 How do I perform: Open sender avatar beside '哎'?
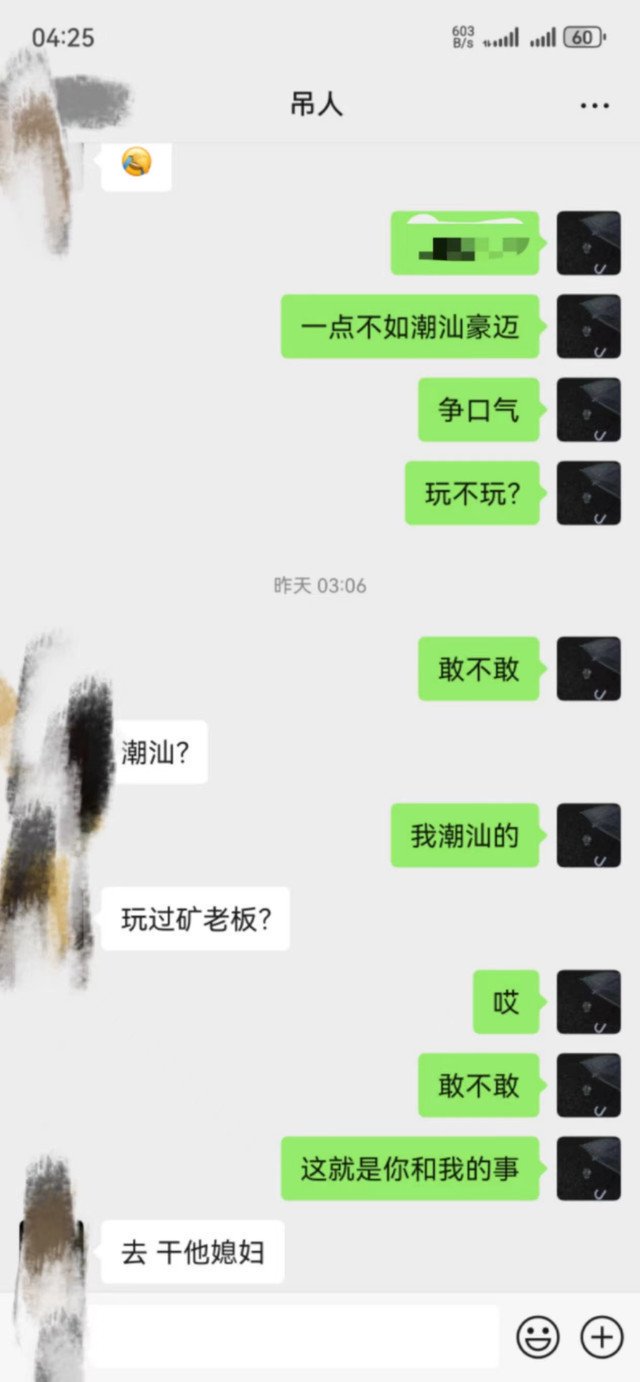588,1002
